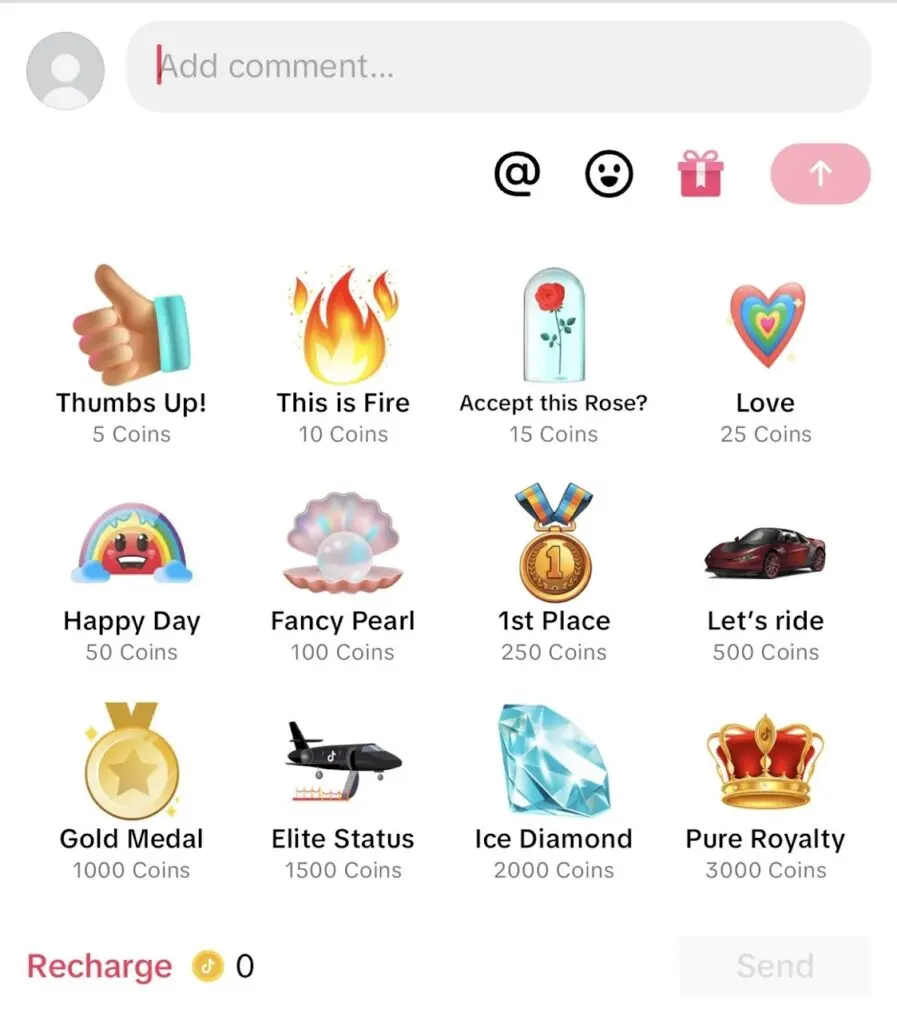897x1024 pixels.
Task: Post comment with the pink arrow button
Action: (820, 174)
